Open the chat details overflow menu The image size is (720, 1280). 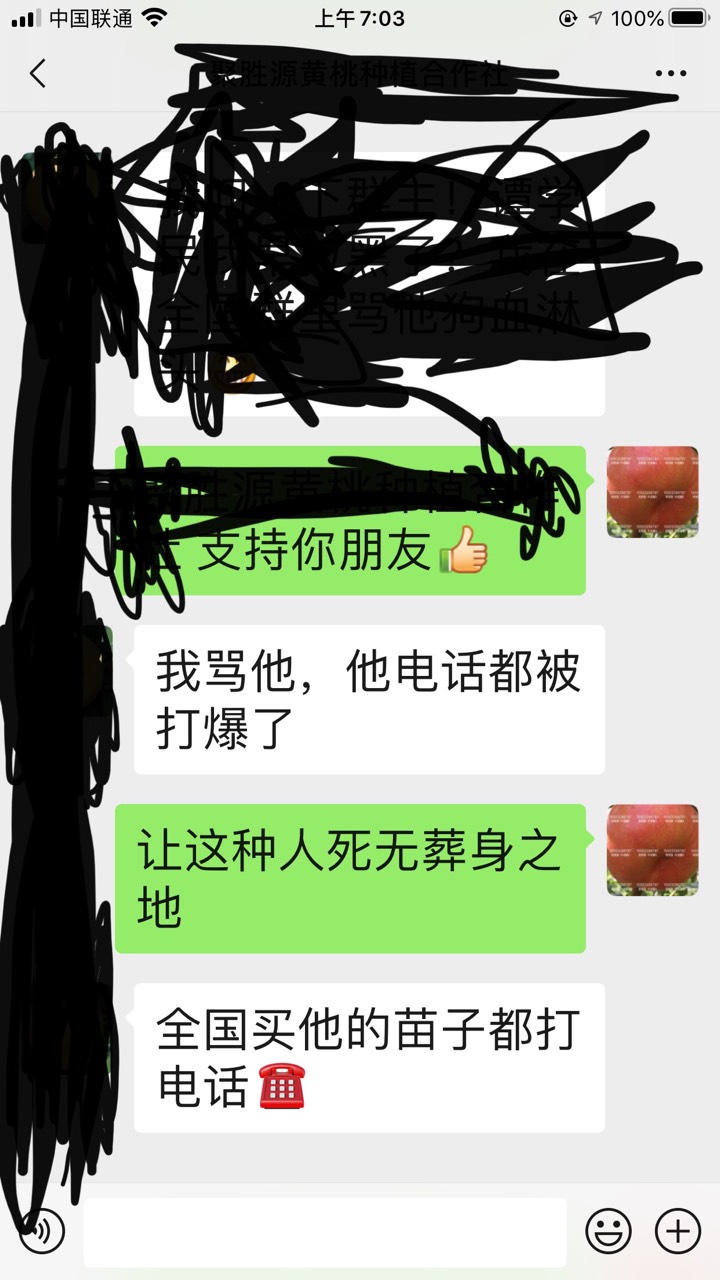tap(670, 73)
